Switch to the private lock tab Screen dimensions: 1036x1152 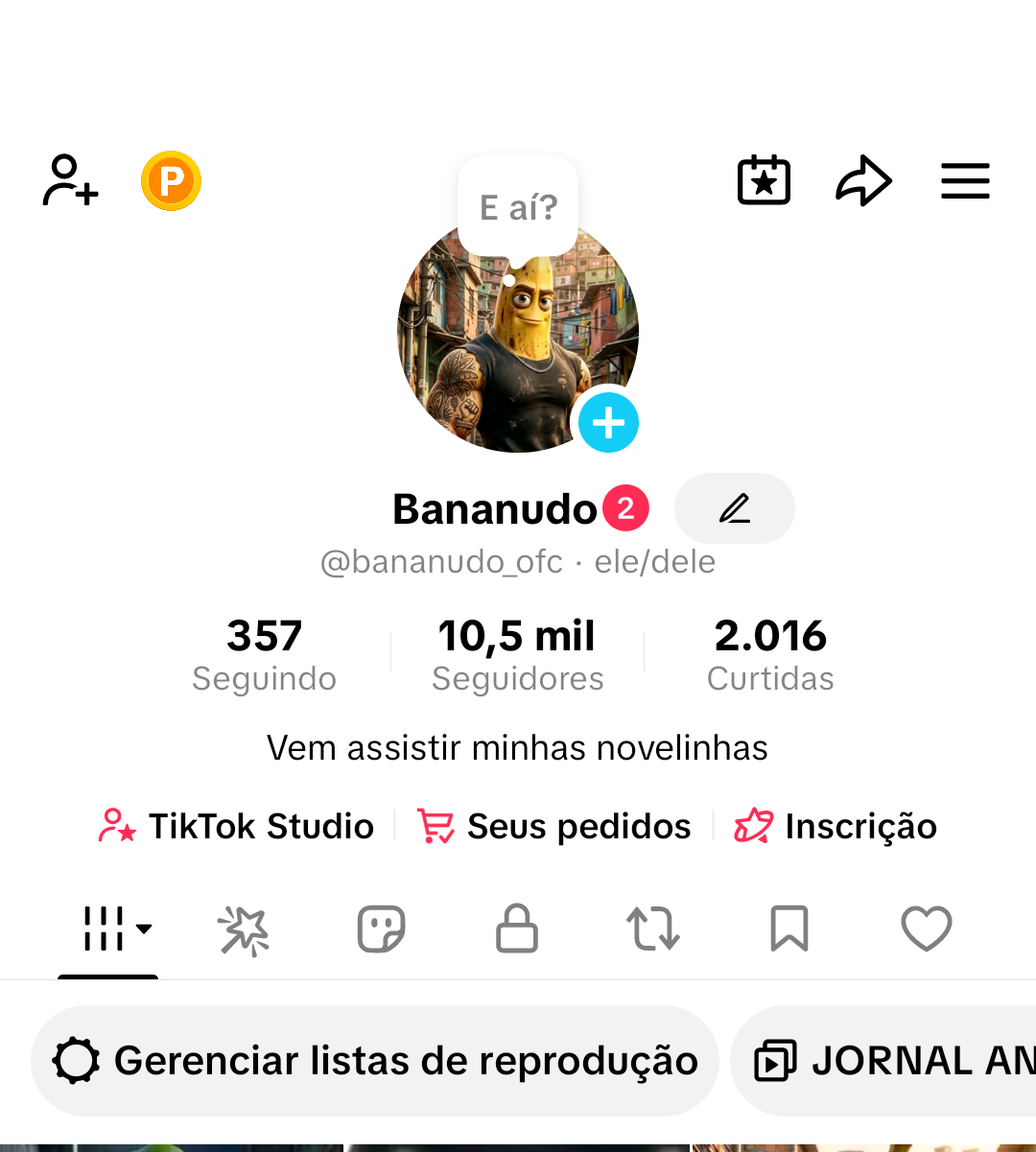tap(516, 929)
